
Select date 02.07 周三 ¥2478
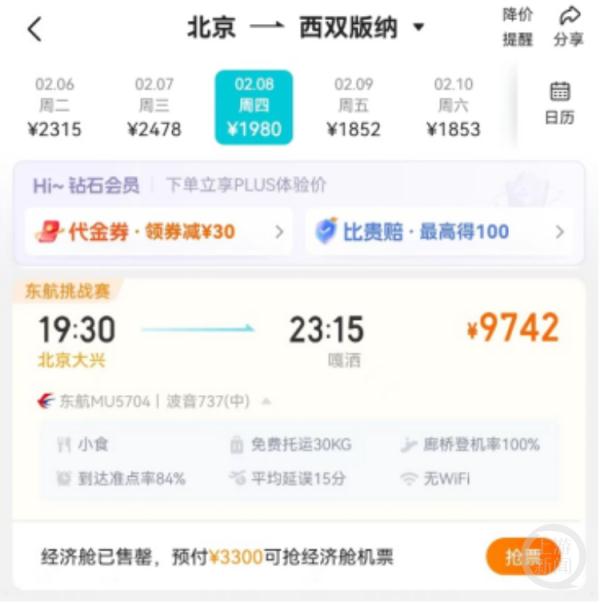pyautogui.click(x=154, y=107)
